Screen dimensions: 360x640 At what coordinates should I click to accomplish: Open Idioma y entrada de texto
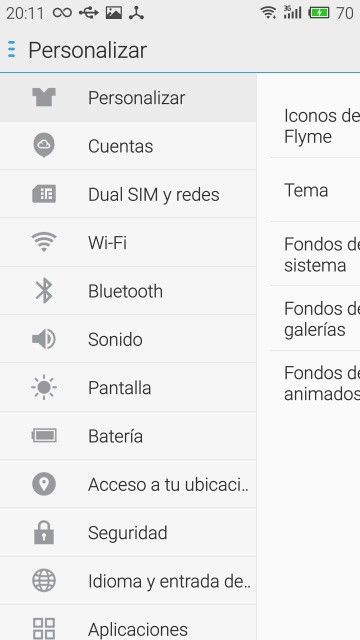coord(128,581)
